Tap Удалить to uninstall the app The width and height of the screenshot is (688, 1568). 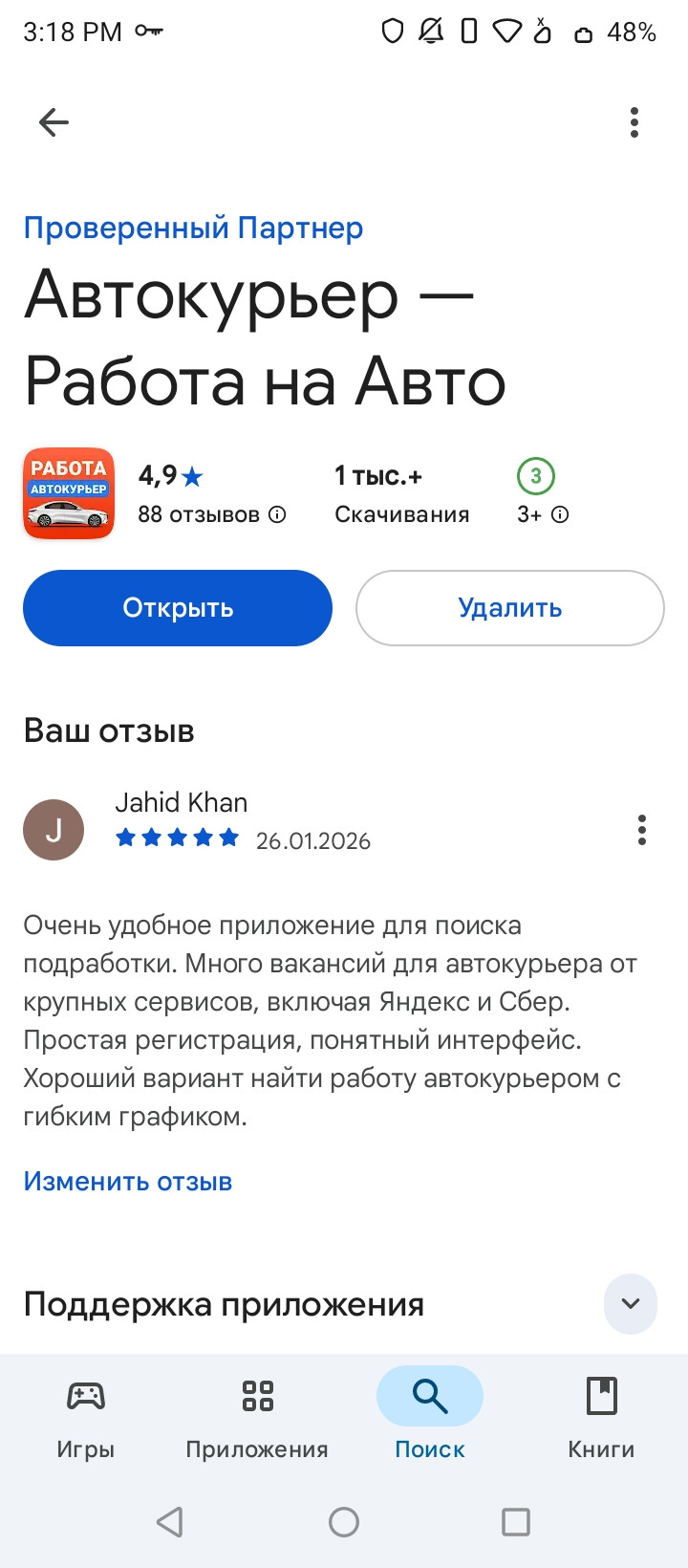point(509,608)
